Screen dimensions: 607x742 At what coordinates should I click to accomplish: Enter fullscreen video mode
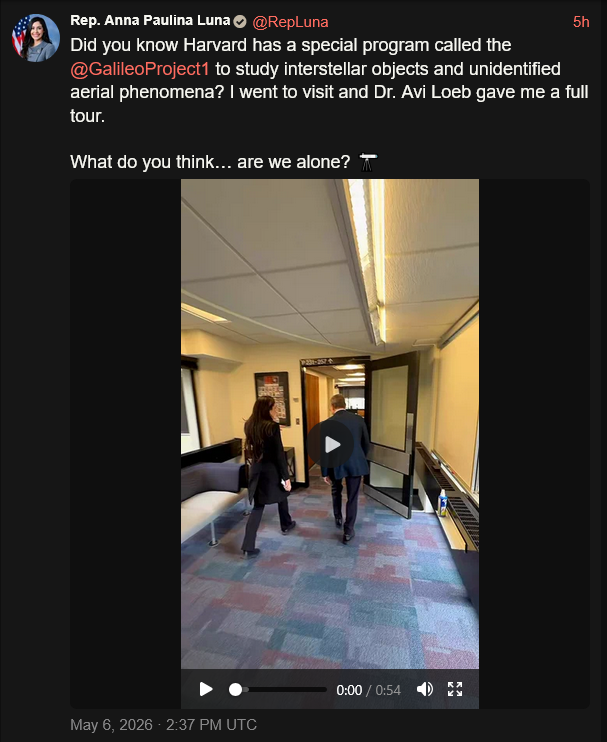pyautogui.click(x=455, y=689)
